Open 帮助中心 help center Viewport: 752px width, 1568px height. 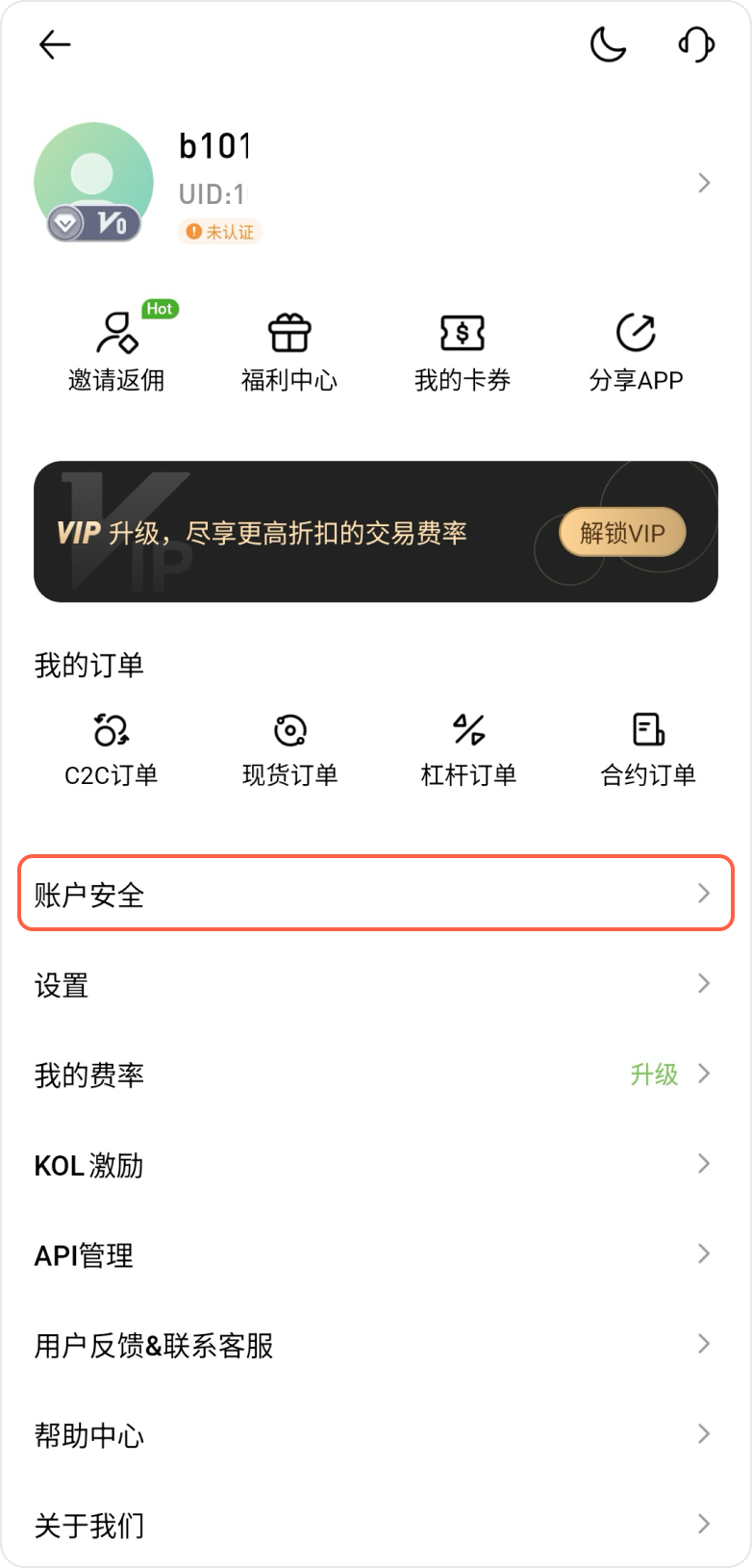coord(375,1434)
